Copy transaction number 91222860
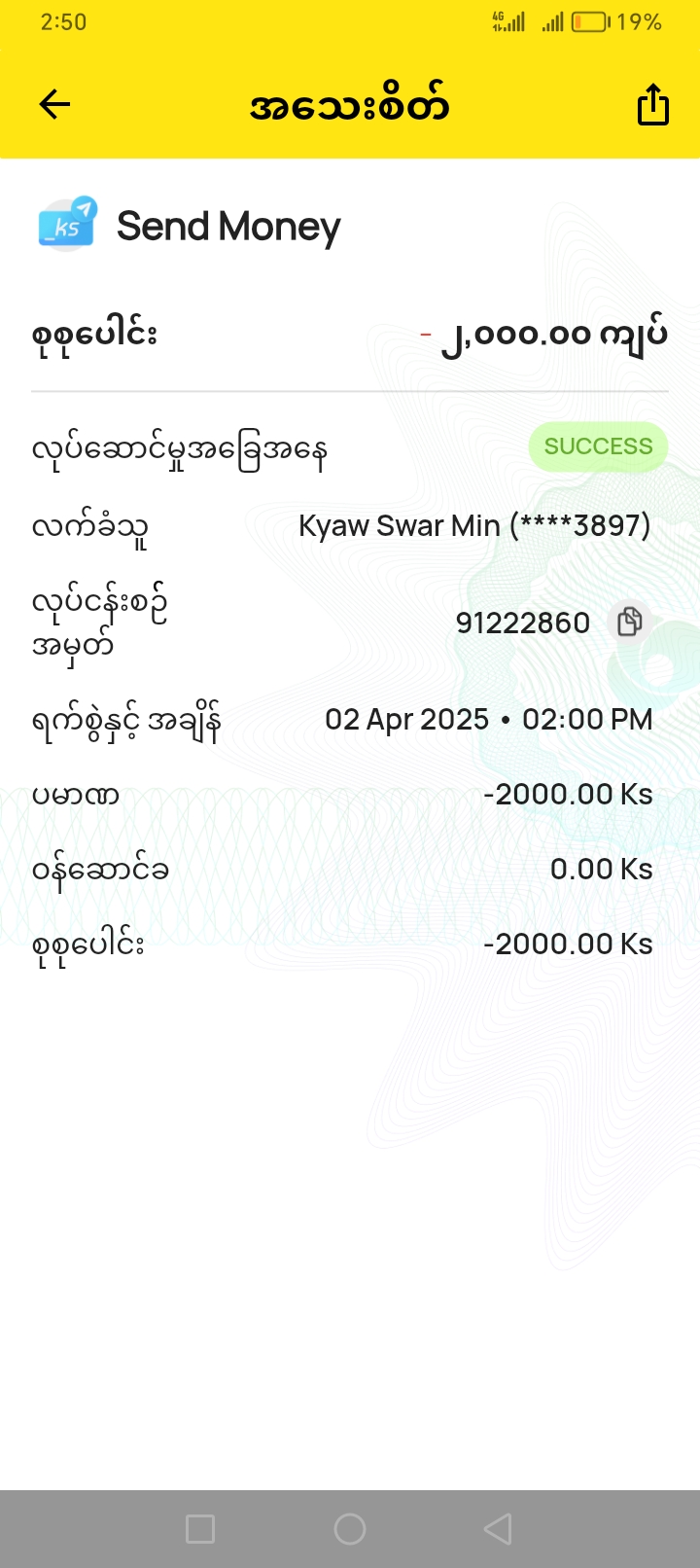700x1568 pixels. (x=629, y=622)
